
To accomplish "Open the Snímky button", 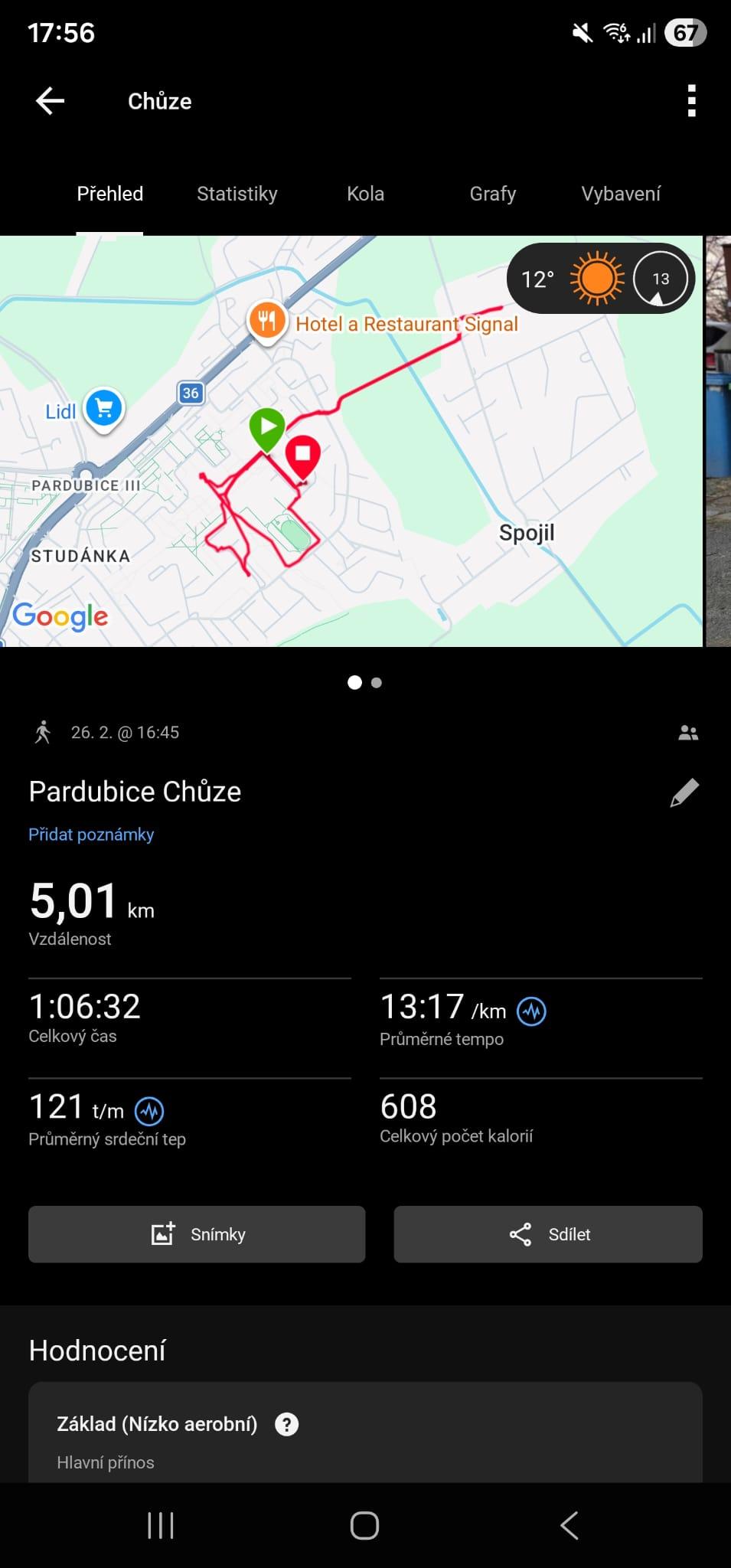I will point(197,1234).
